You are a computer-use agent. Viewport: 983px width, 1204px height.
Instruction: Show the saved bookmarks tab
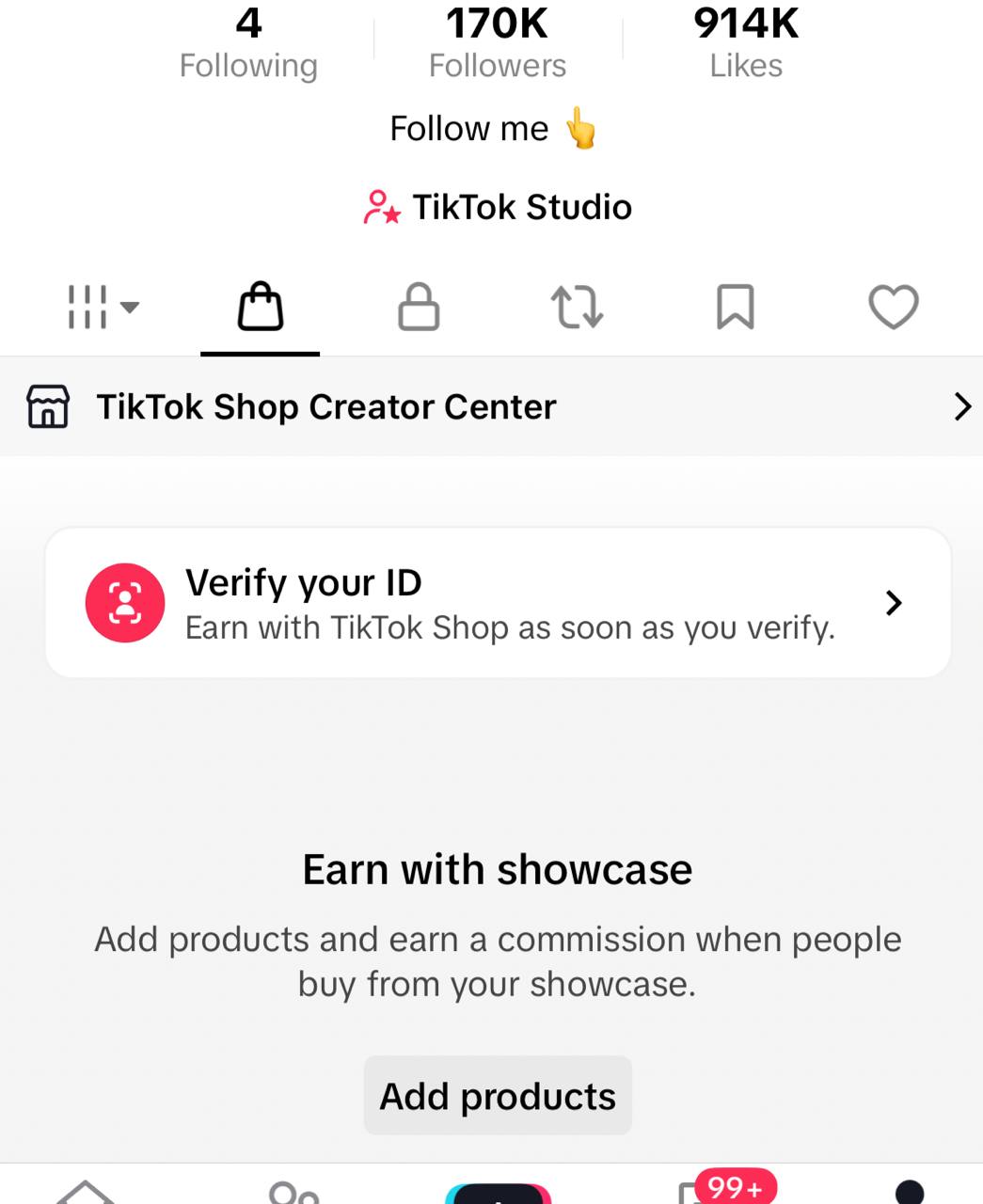[x=735, y=307]
